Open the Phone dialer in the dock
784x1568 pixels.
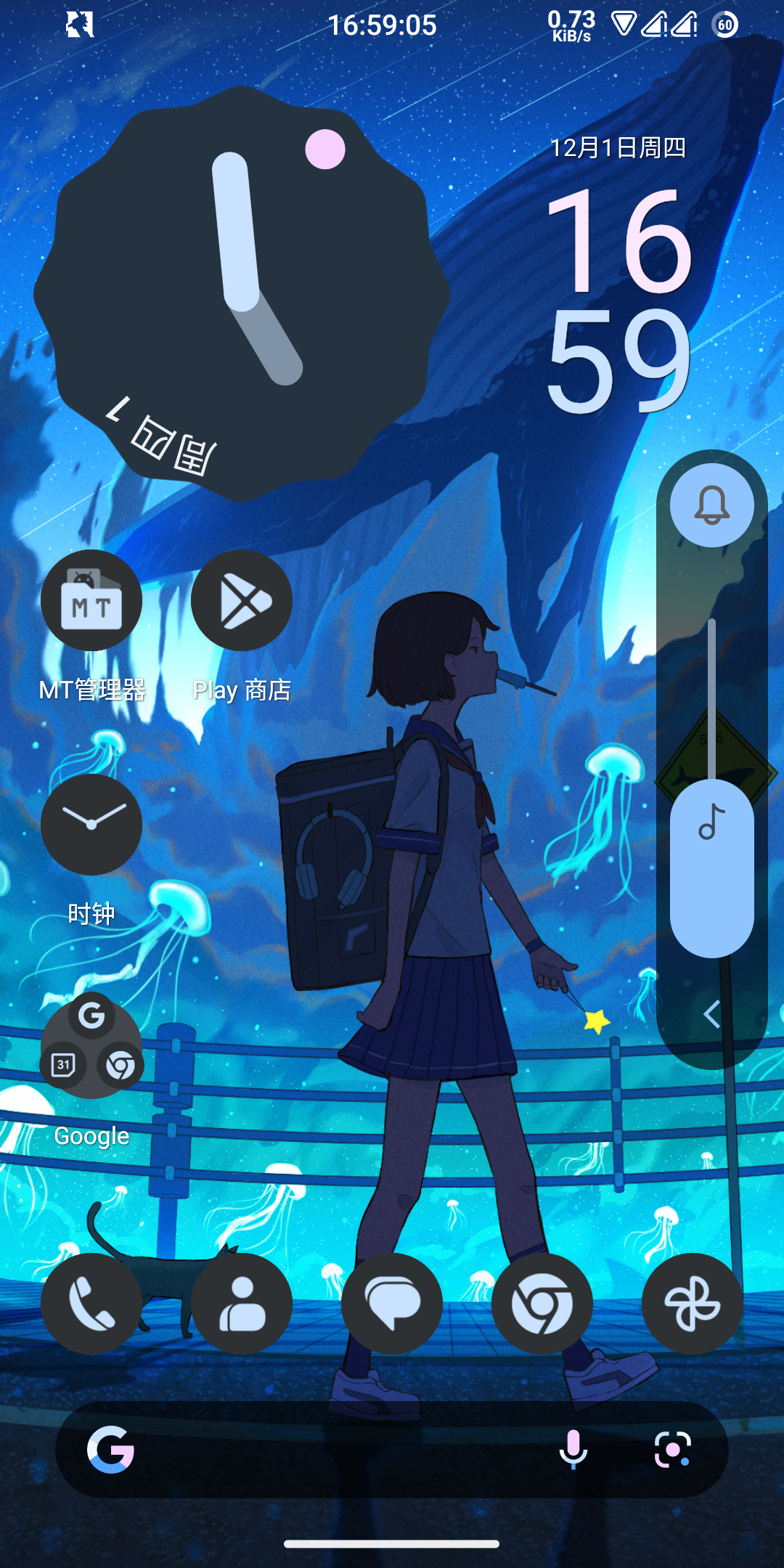click(91, 1304)
